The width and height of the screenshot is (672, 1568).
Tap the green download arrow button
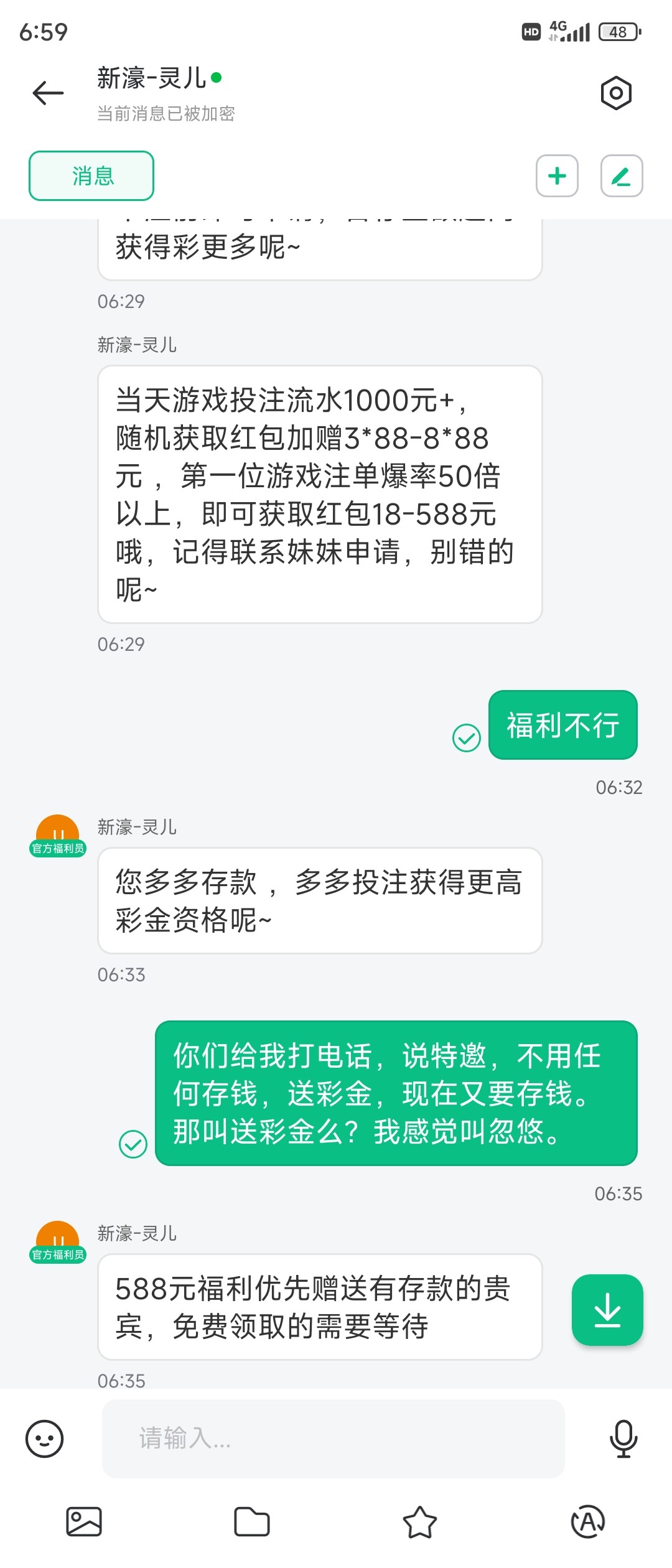[607, 1309]
